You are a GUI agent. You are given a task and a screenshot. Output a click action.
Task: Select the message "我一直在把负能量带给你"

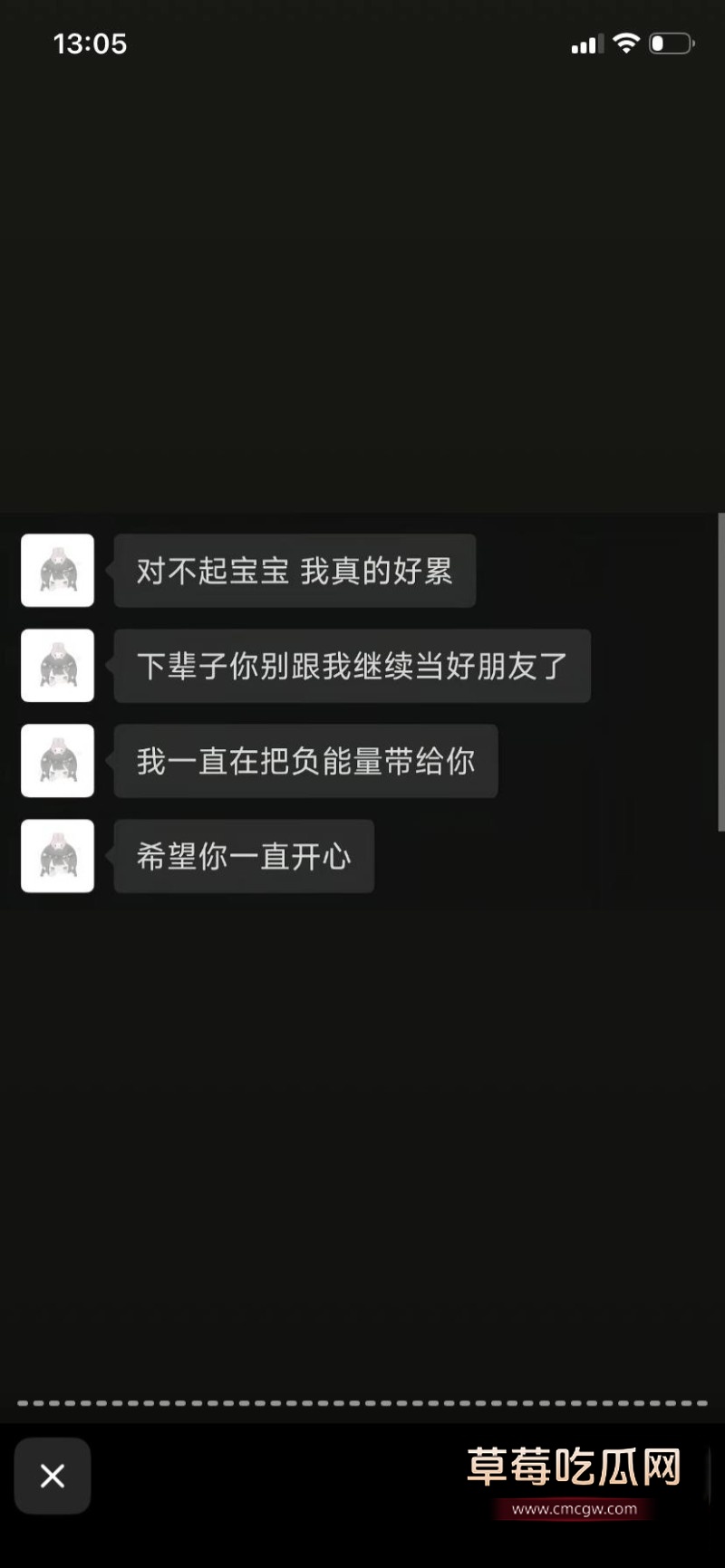coord(305,761)
